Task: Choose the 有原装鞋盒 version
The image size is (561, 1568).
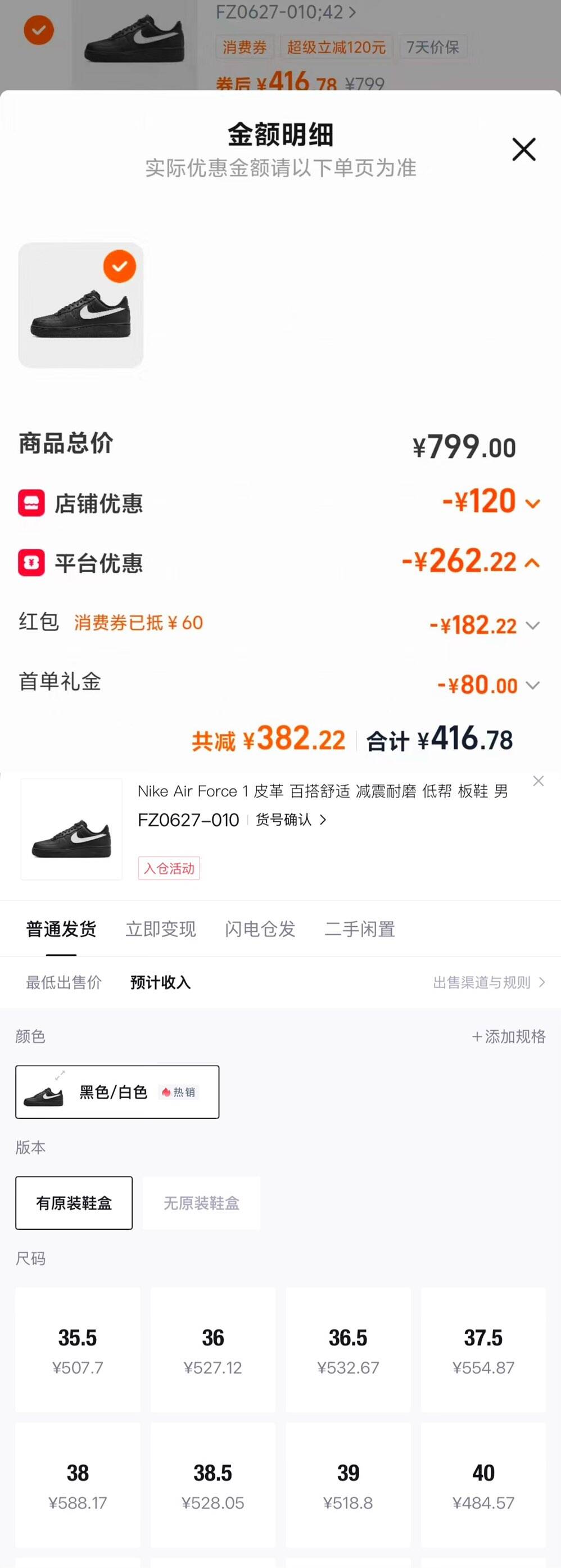Action: click(x=74, y=1203)
